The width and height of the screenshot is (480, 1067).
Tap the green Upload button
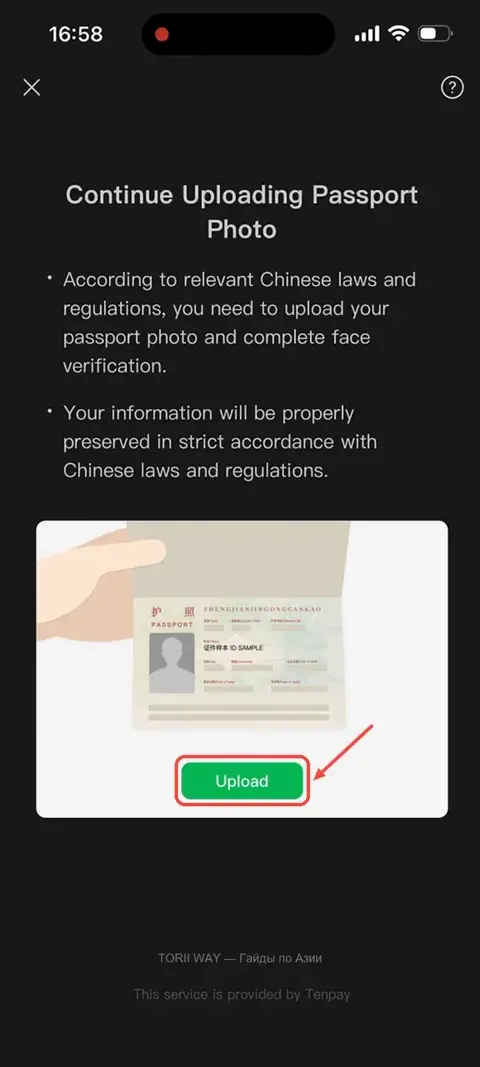click(x=242, y=781)
